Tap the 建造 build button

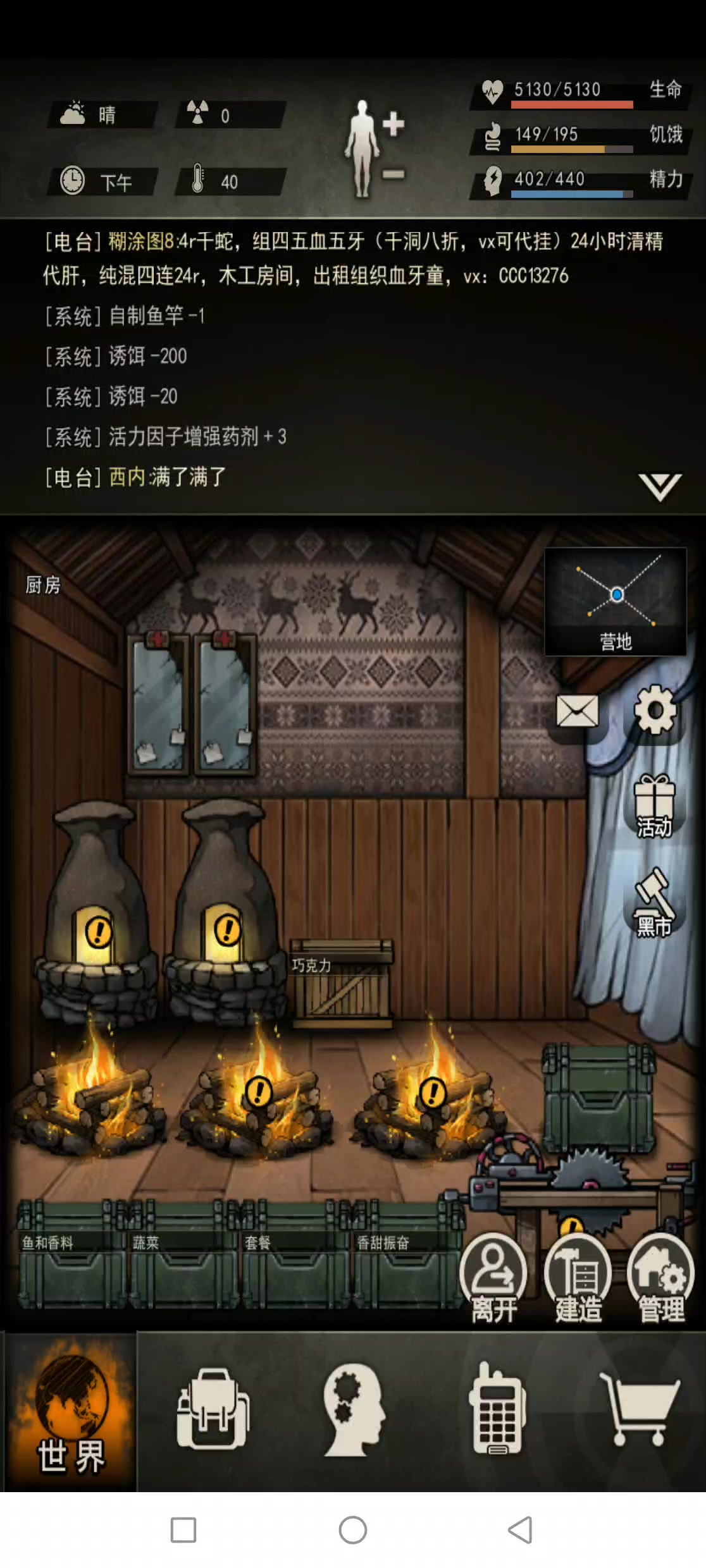point(578,1277)
